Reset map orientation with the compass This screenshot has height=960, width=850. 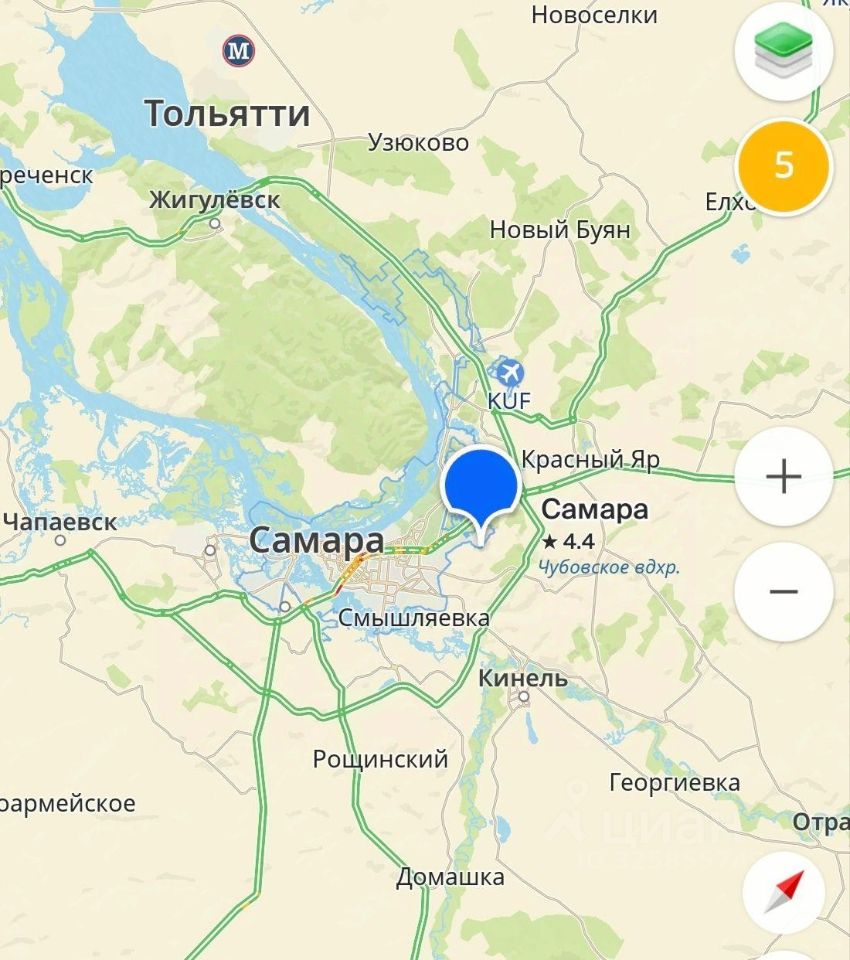point(783,892)
